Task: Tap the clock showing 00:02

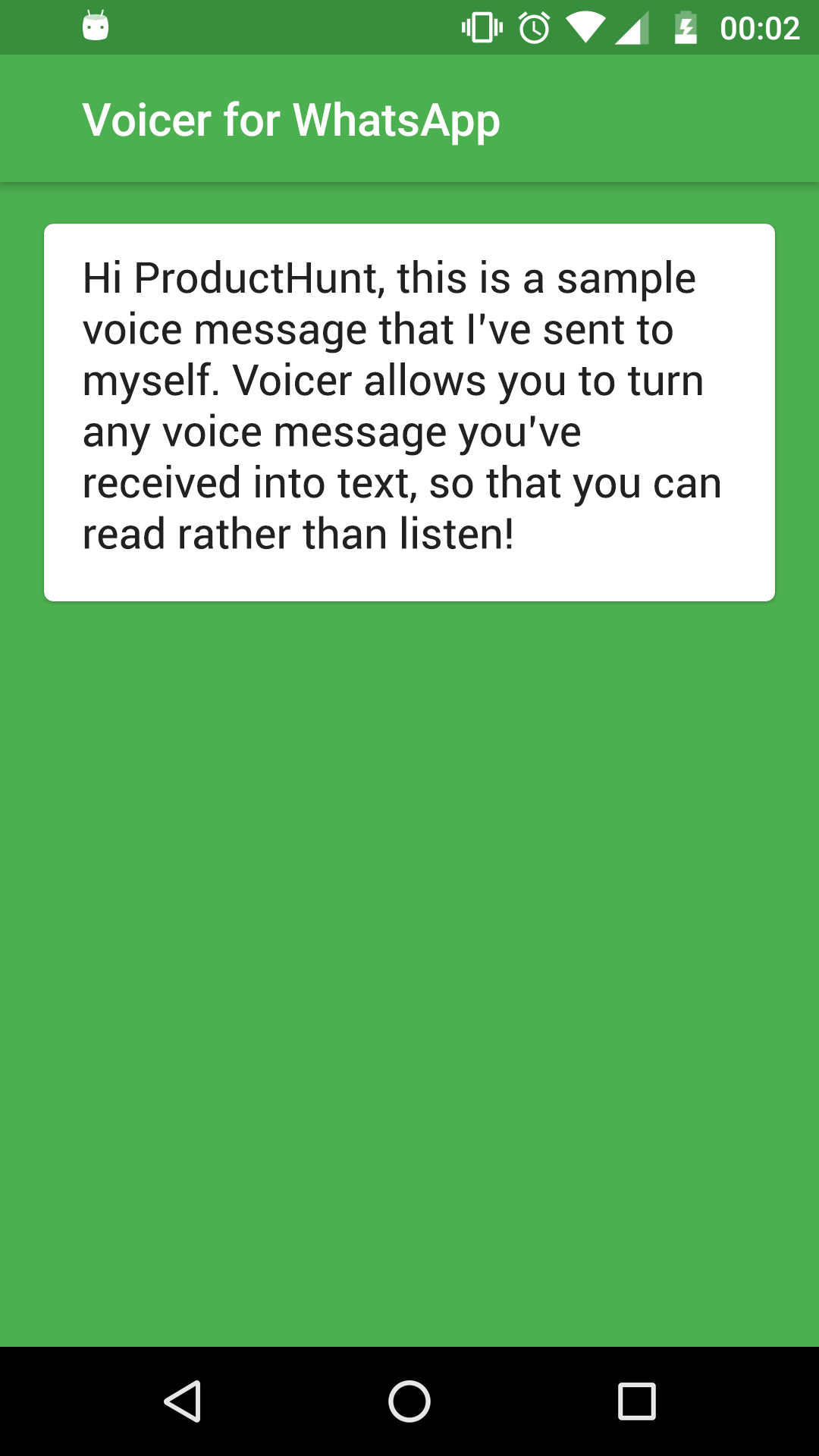Action: [762, 27]
